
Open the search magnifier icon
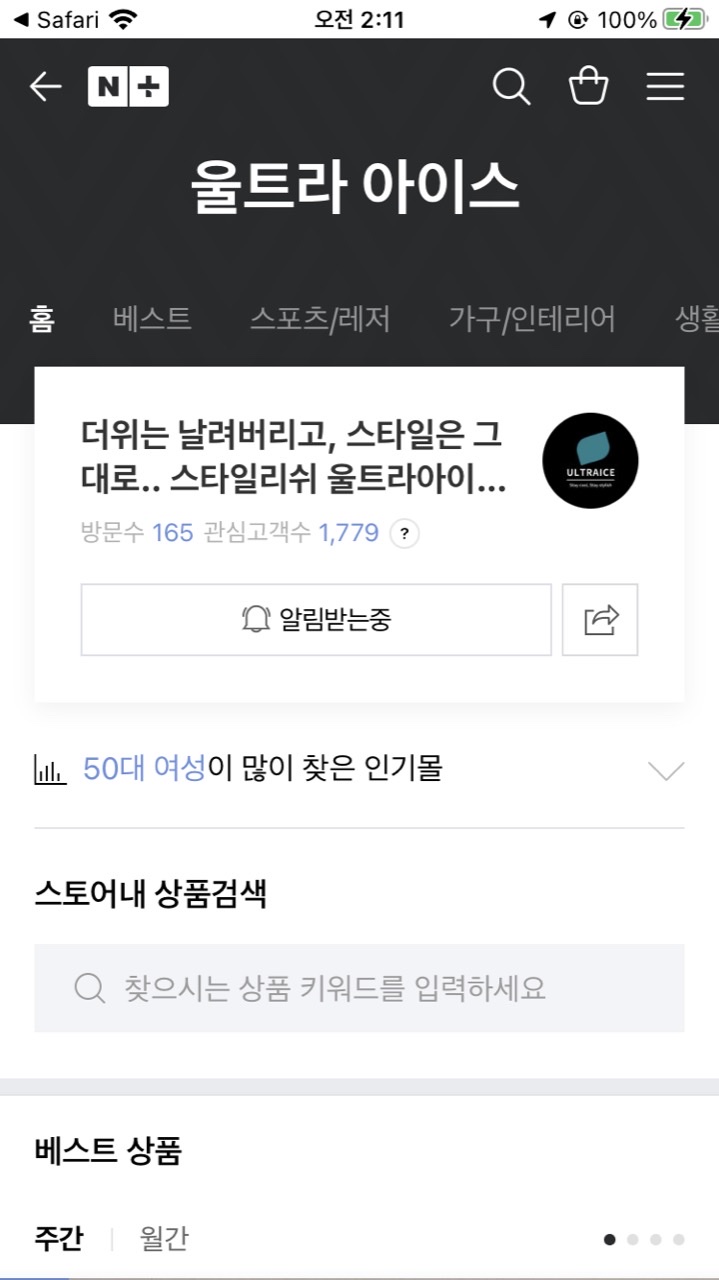[511, 87]
